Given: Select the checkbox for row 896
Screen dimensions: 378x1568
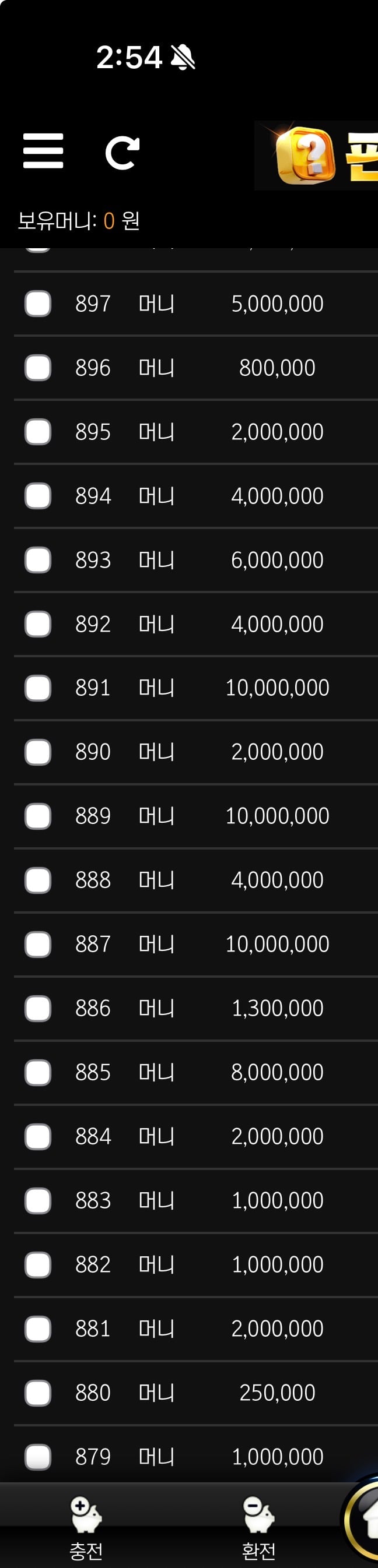Looking at the screenshot, I should coord(38,367).
